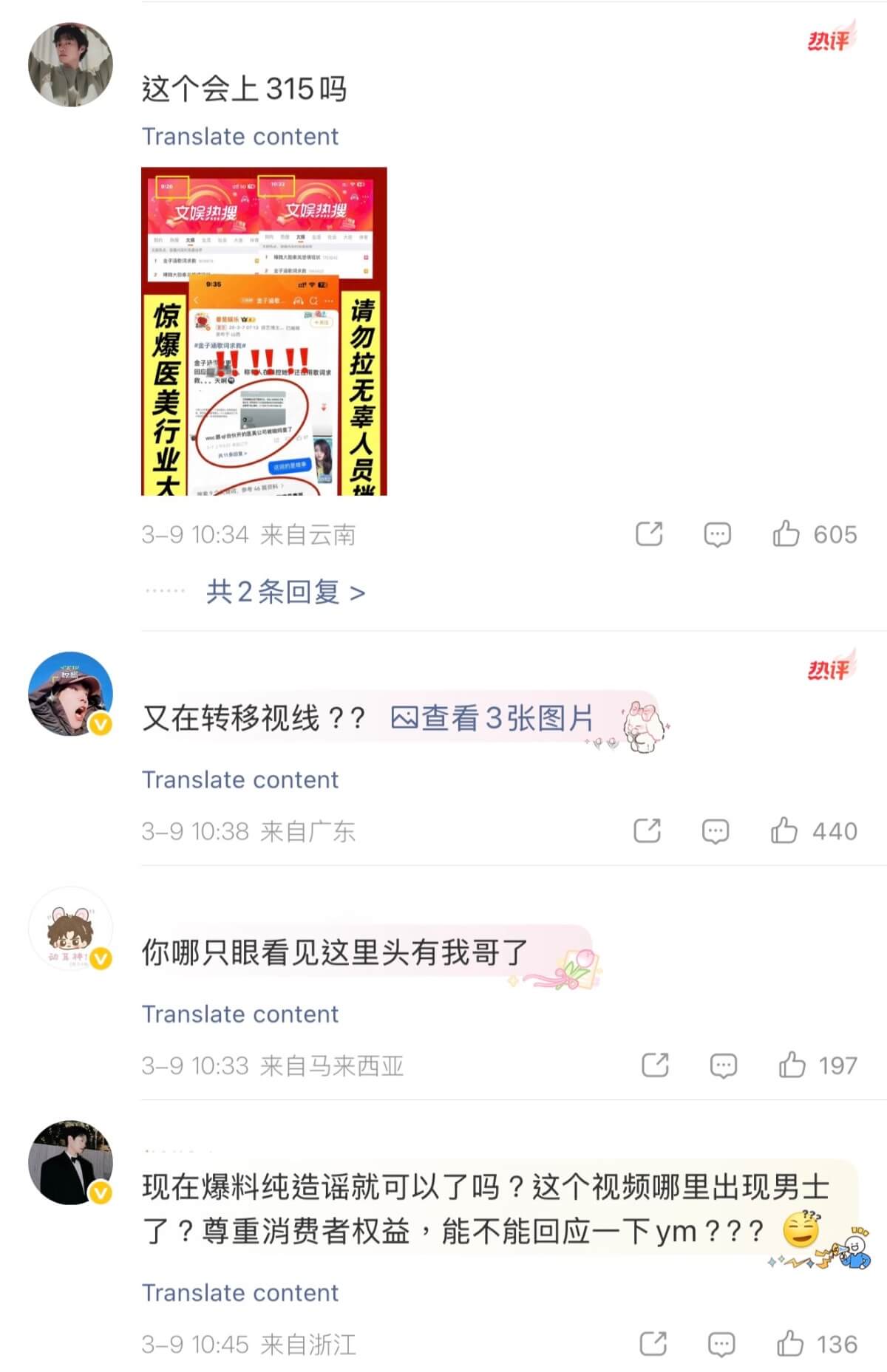This screenshot has width=887, height=1372.
Task: Reply to the comment posted at 3-9 10:33
Action: pos(723,1065)
